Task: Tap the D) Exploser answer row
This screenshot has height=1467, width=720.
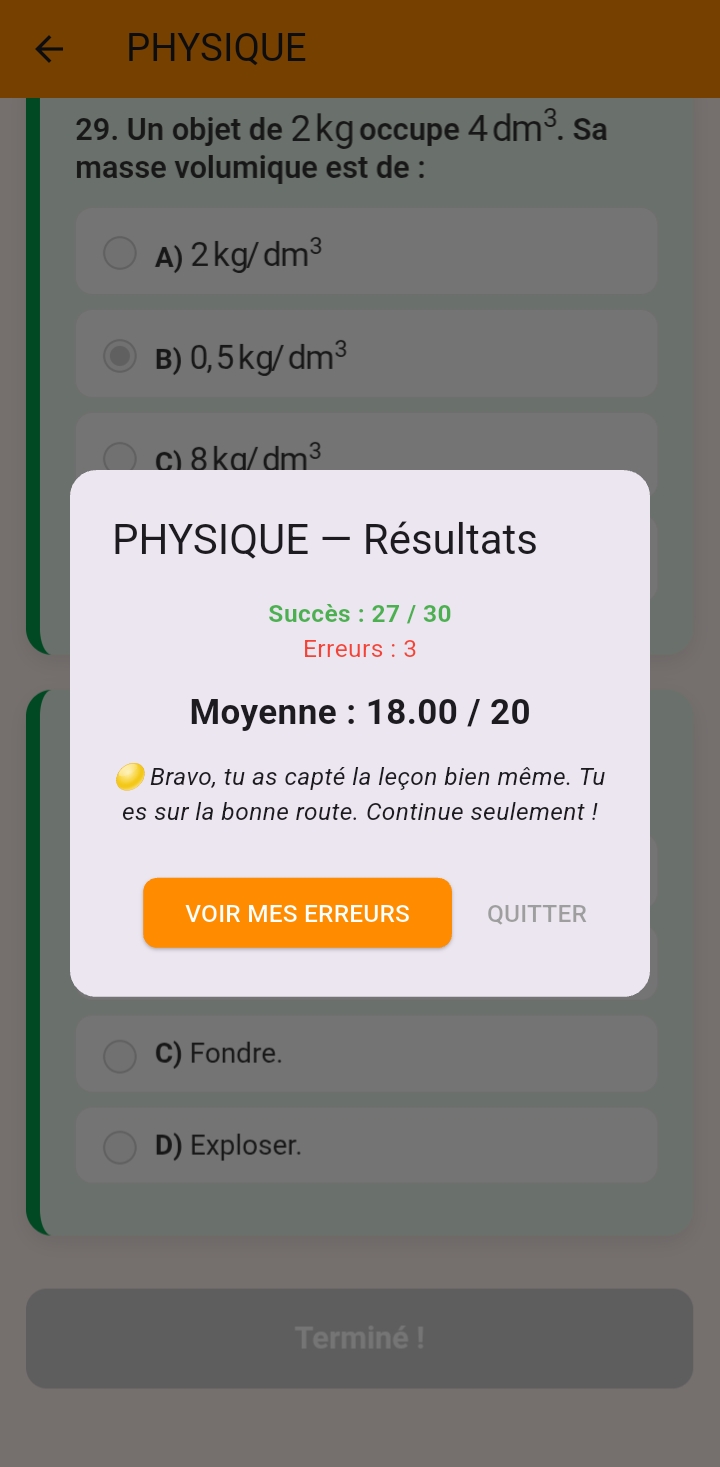Action: (x=366, y=1145)
